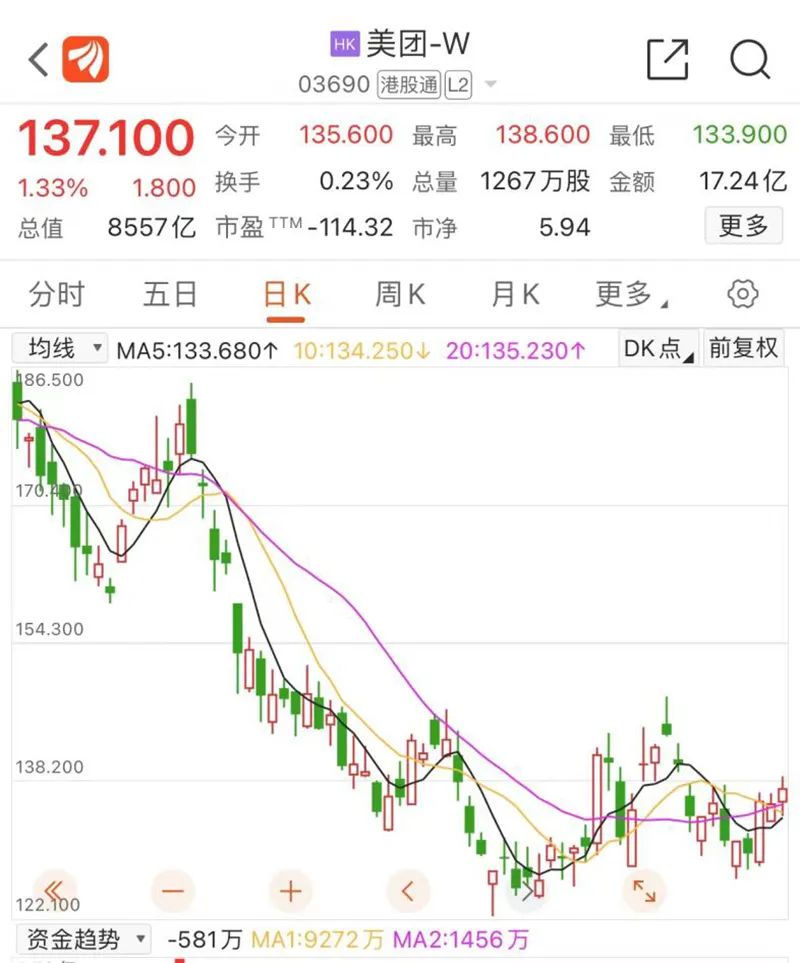Zoom in the chart with plus button
This screenshot has height=963, width=800.
pos(291,889)
